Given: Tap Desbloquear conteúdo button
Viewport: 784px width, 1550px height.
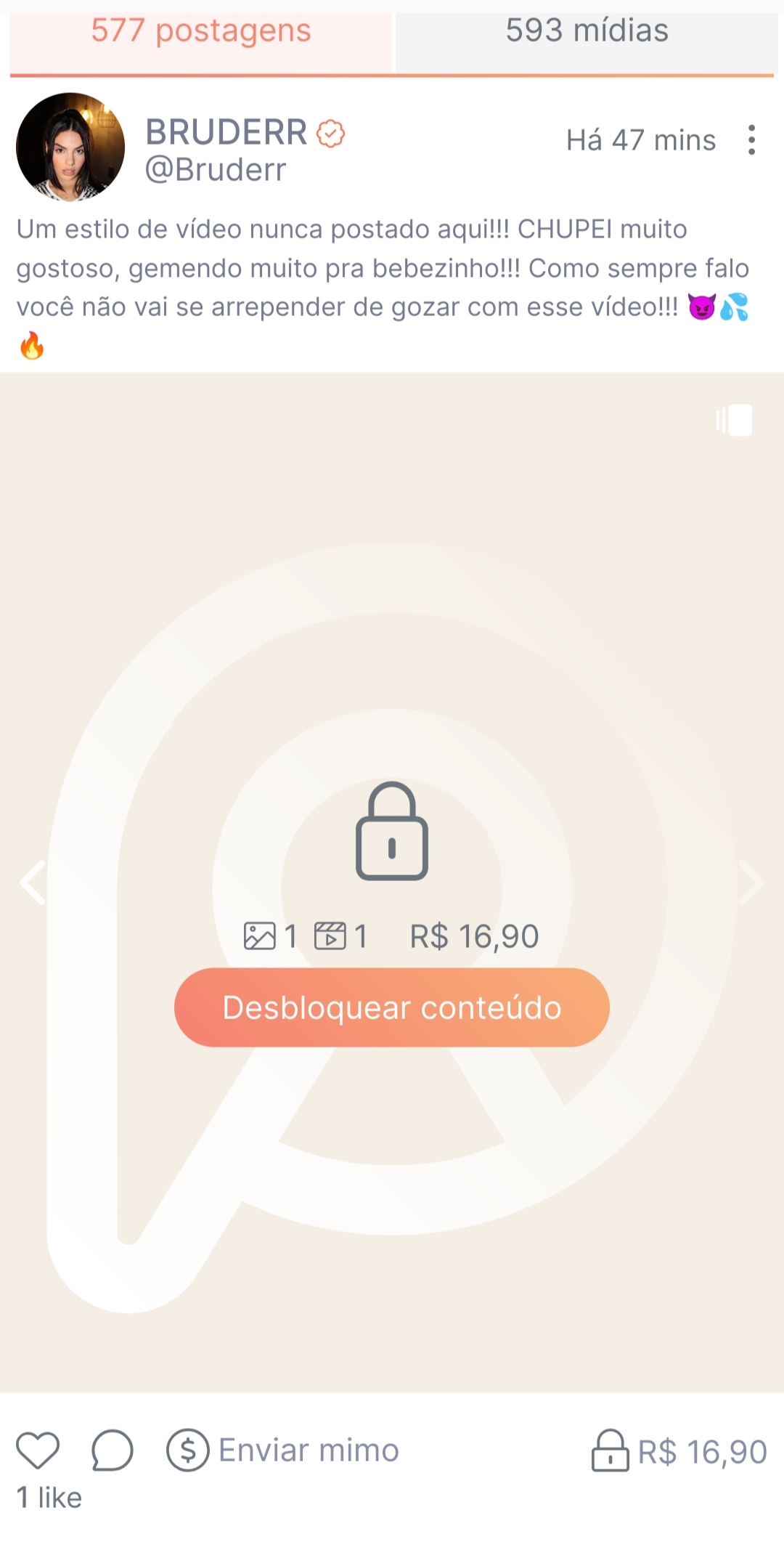Looking at the screenshot, I should (392, 1007).
